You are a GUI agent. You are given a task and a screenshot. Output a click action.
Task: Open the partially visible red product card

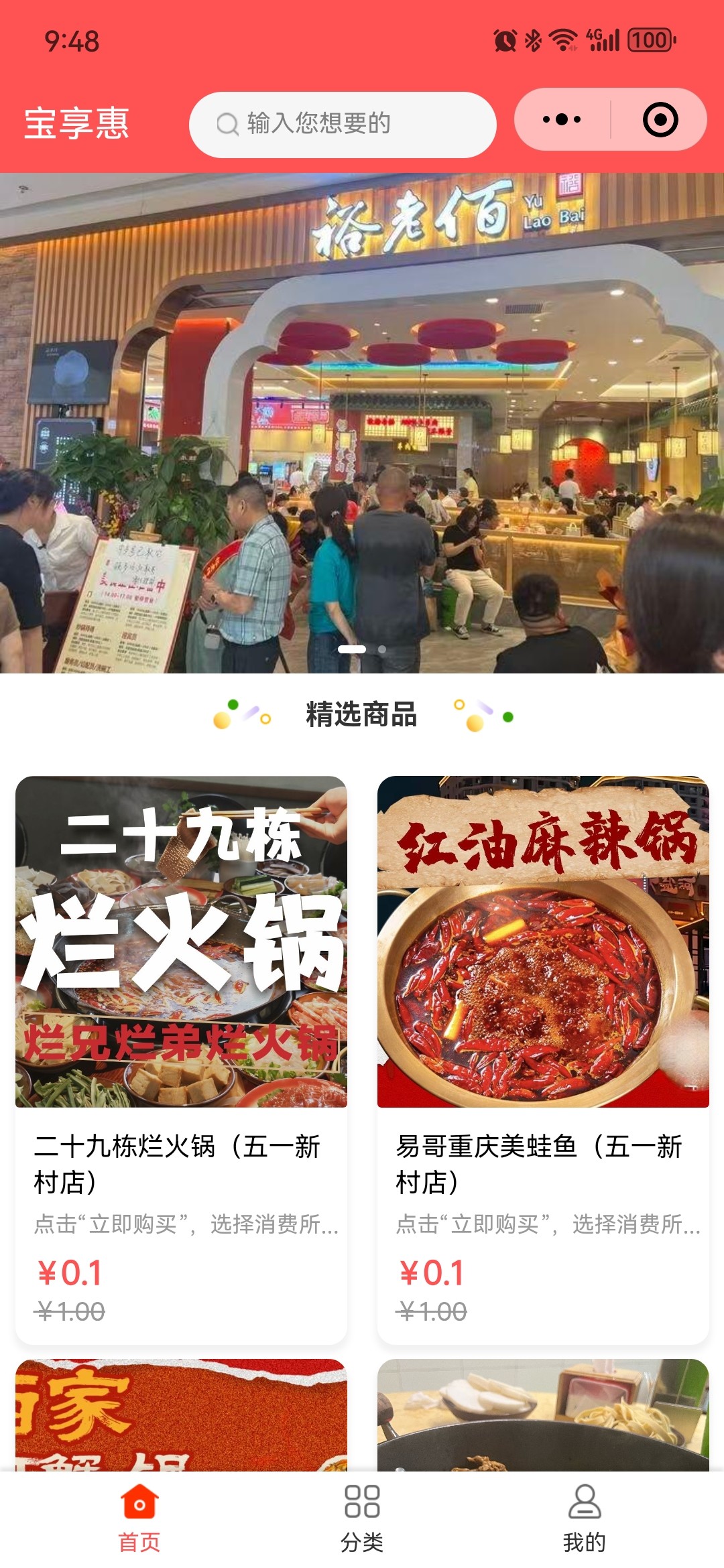[181, 1414]
